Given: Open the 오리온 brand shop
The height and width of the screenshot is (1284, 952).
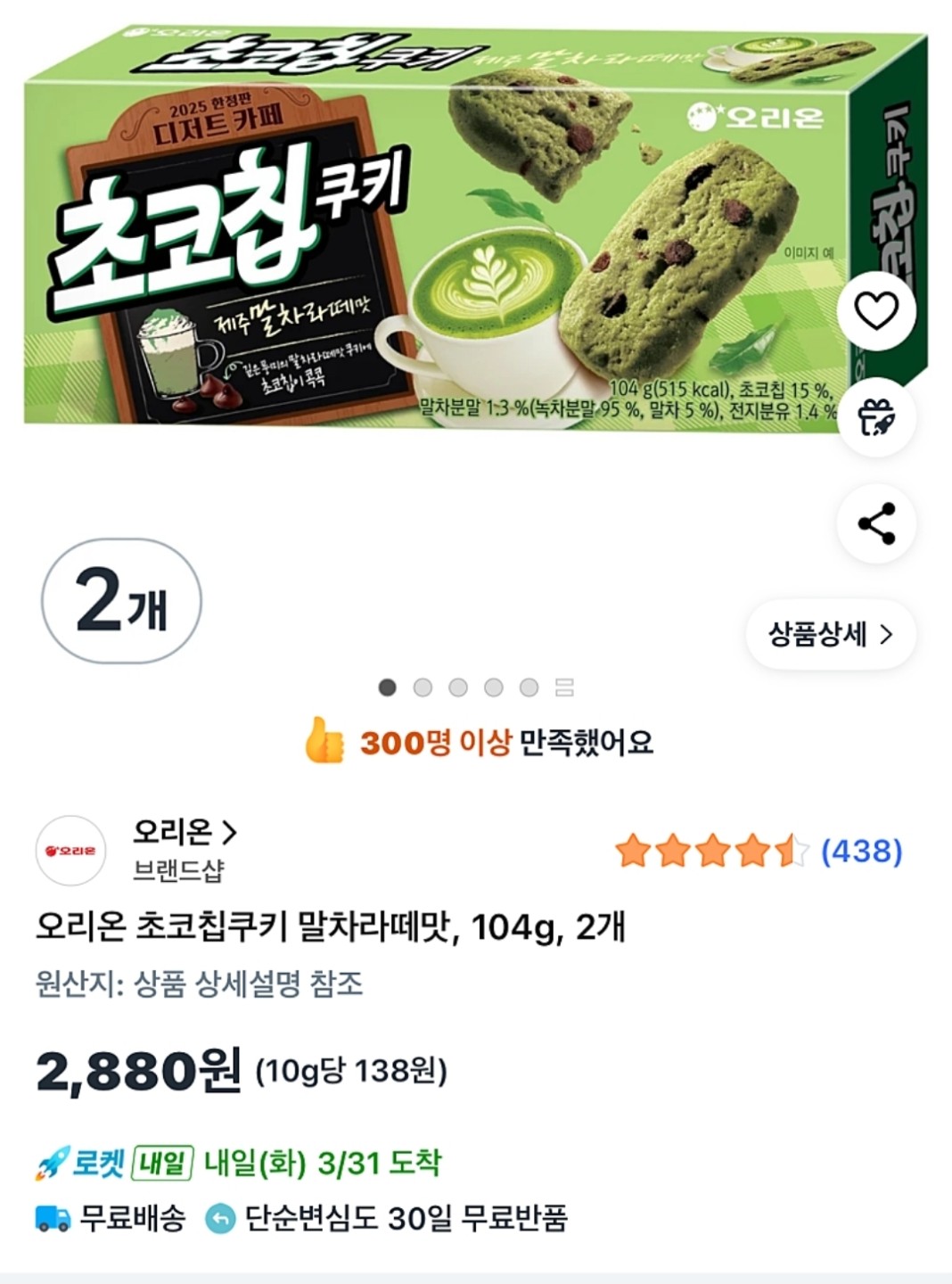Looking at the screenshot, I should [x=185, y=833].
